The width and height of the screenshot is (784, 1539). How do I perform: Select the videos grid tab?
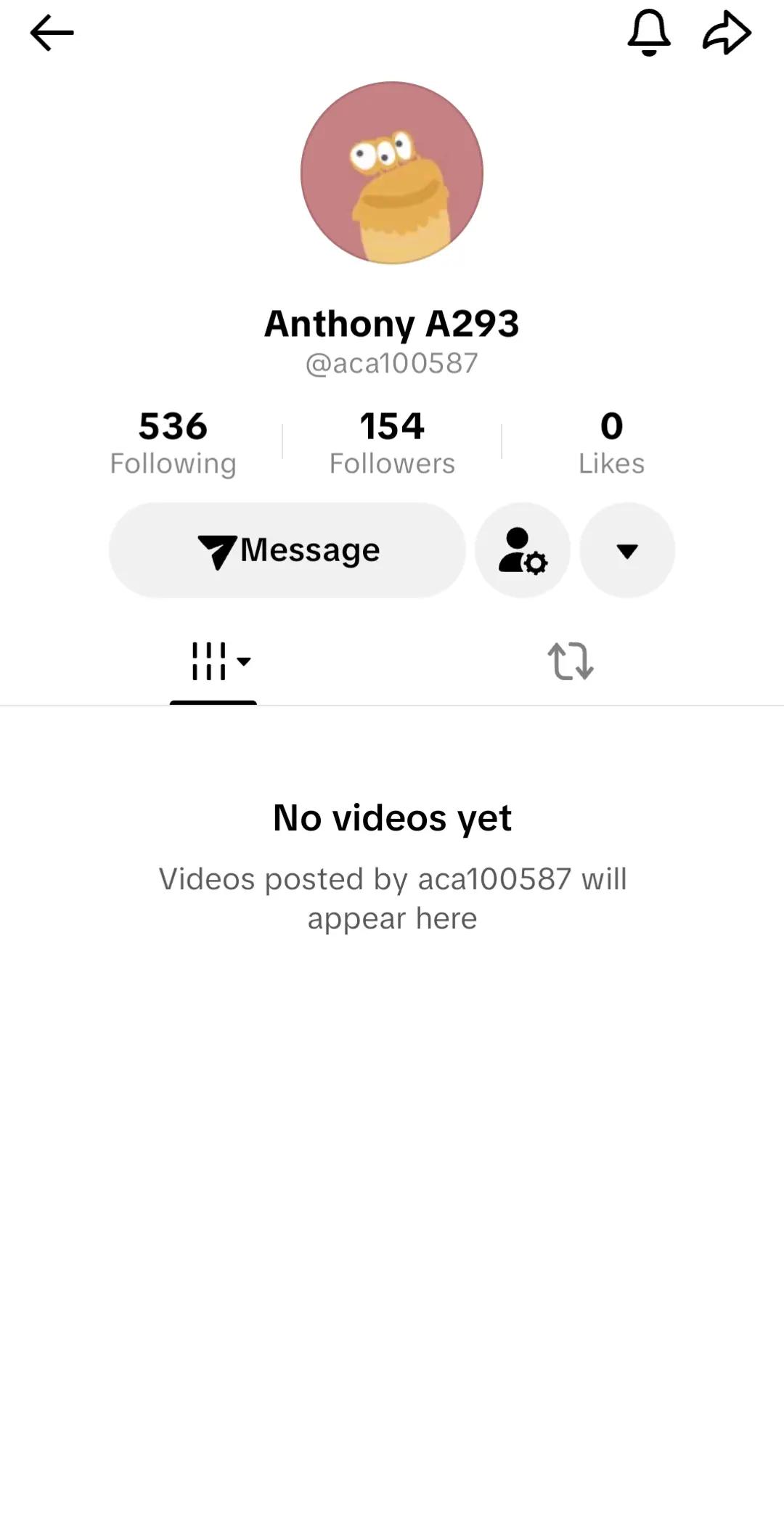tap(213, 661)
